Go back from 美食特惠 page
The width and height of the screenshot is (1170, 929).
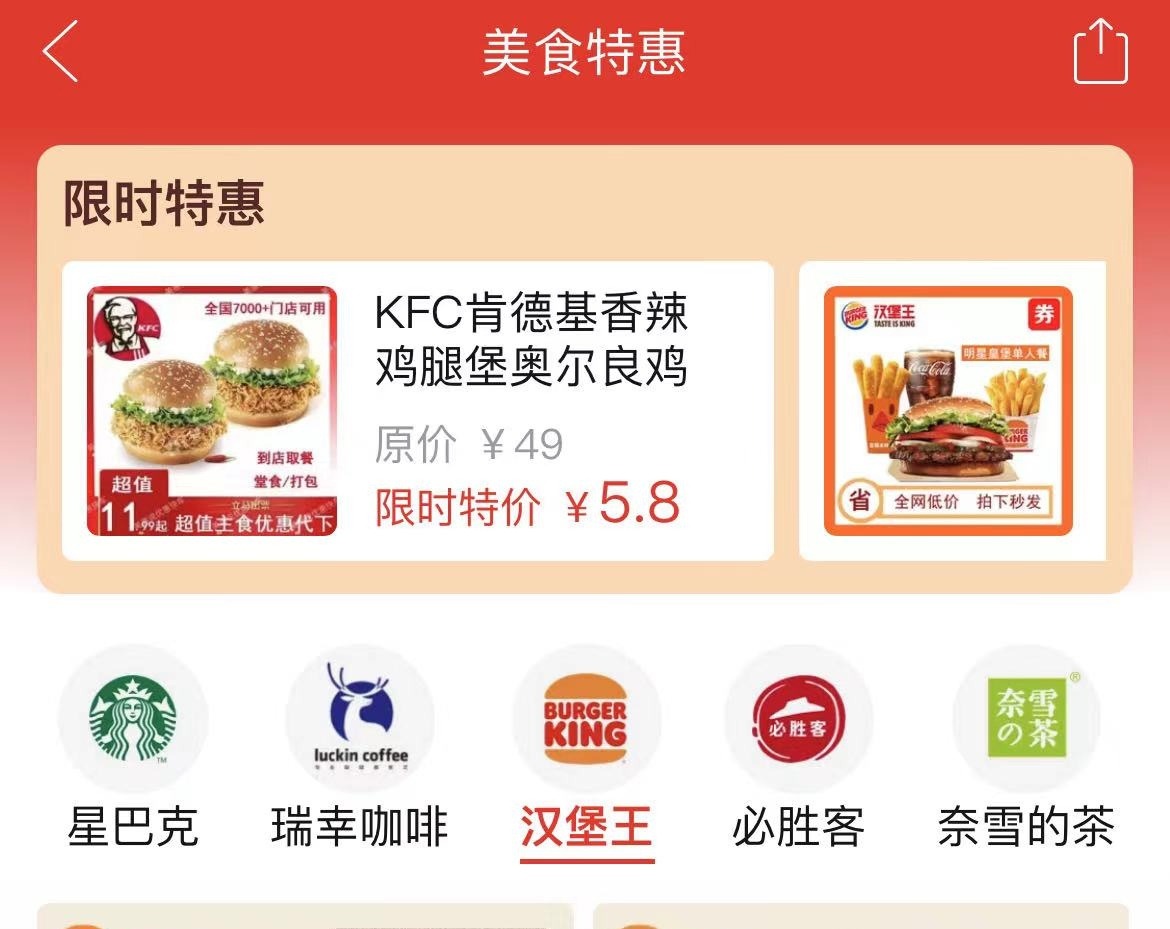pos(60,52)
